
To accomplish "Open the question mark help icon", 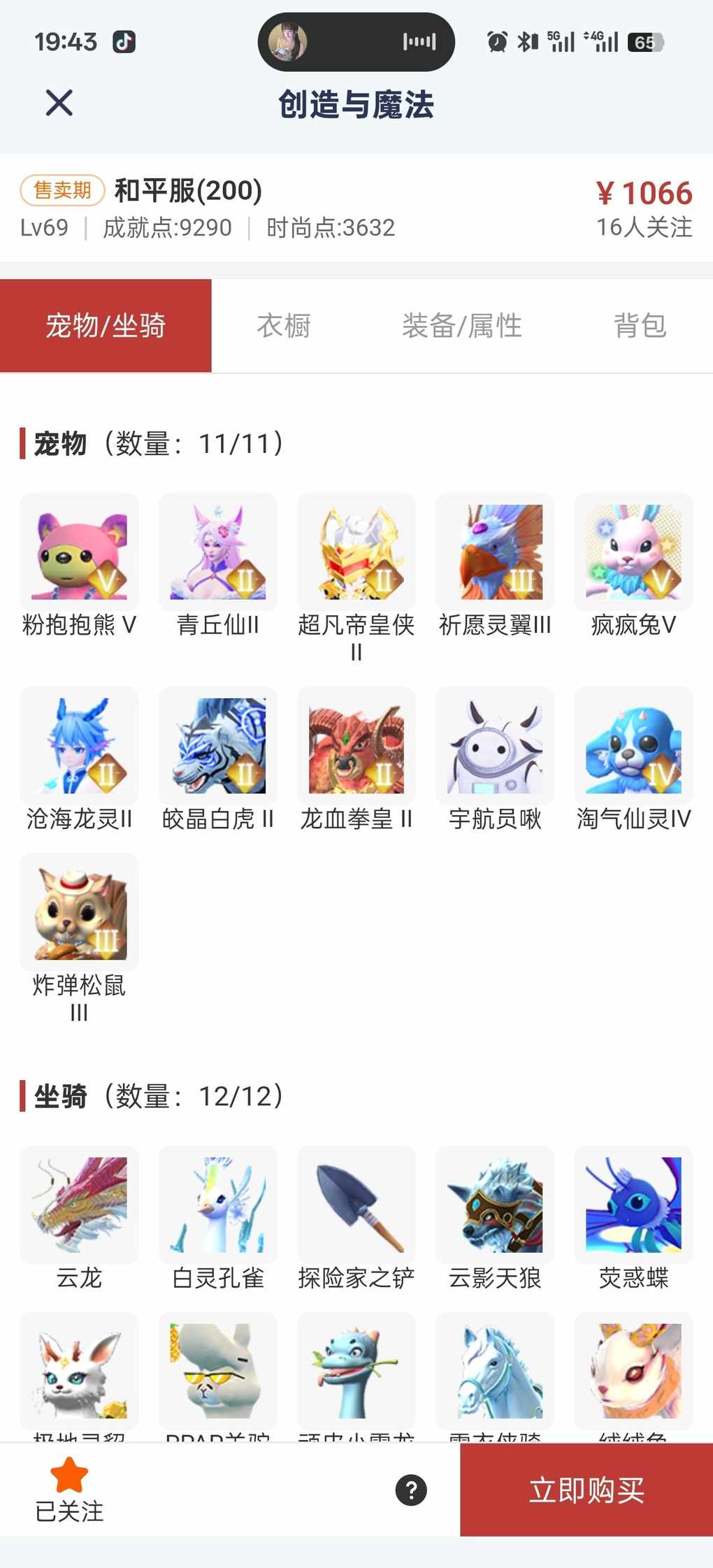I will tap(411, 1490).
